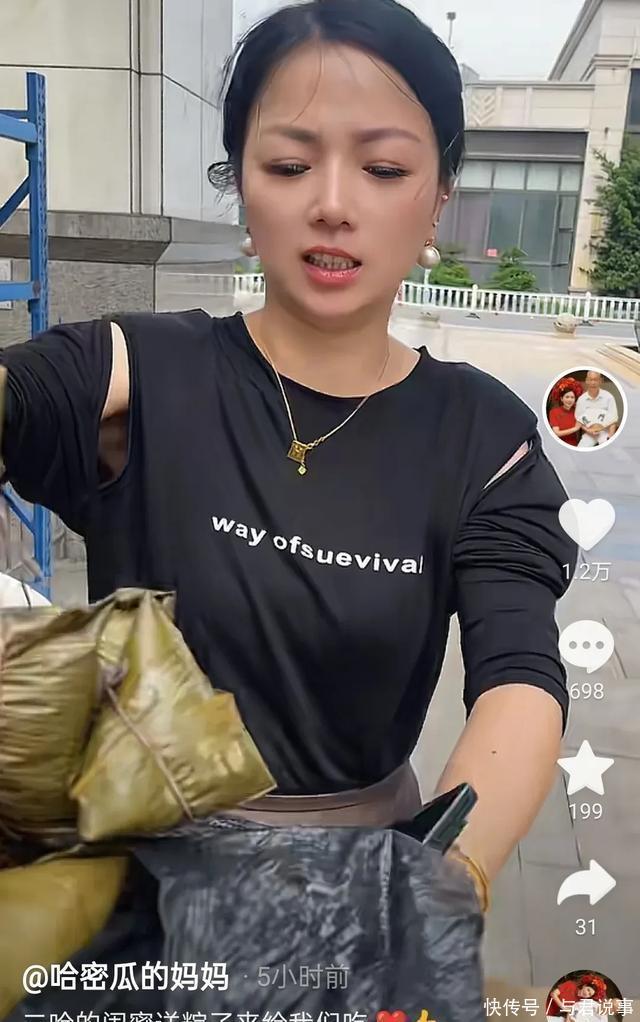640x1022 pixels.
Task: Like this video with the heart
Action: pos(586,523)
